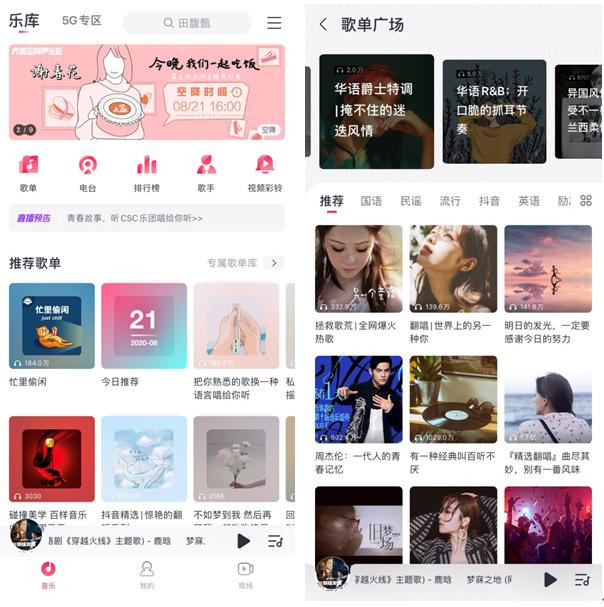Open the 电台 shortcut
Viewport: 604px width, 607px height.
88,172
